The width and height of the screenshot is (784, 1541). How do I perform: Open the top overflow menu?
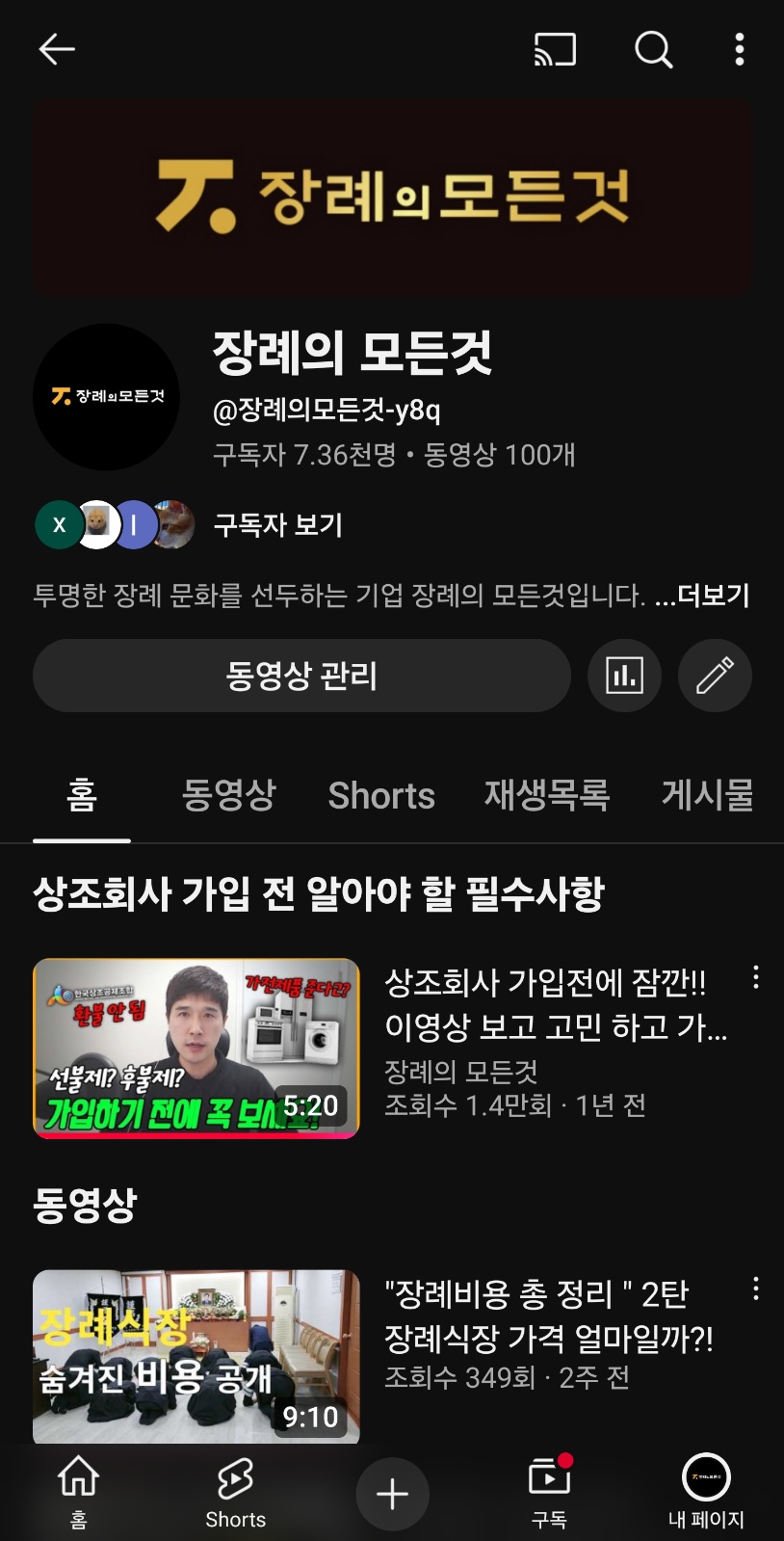(739, 49)
